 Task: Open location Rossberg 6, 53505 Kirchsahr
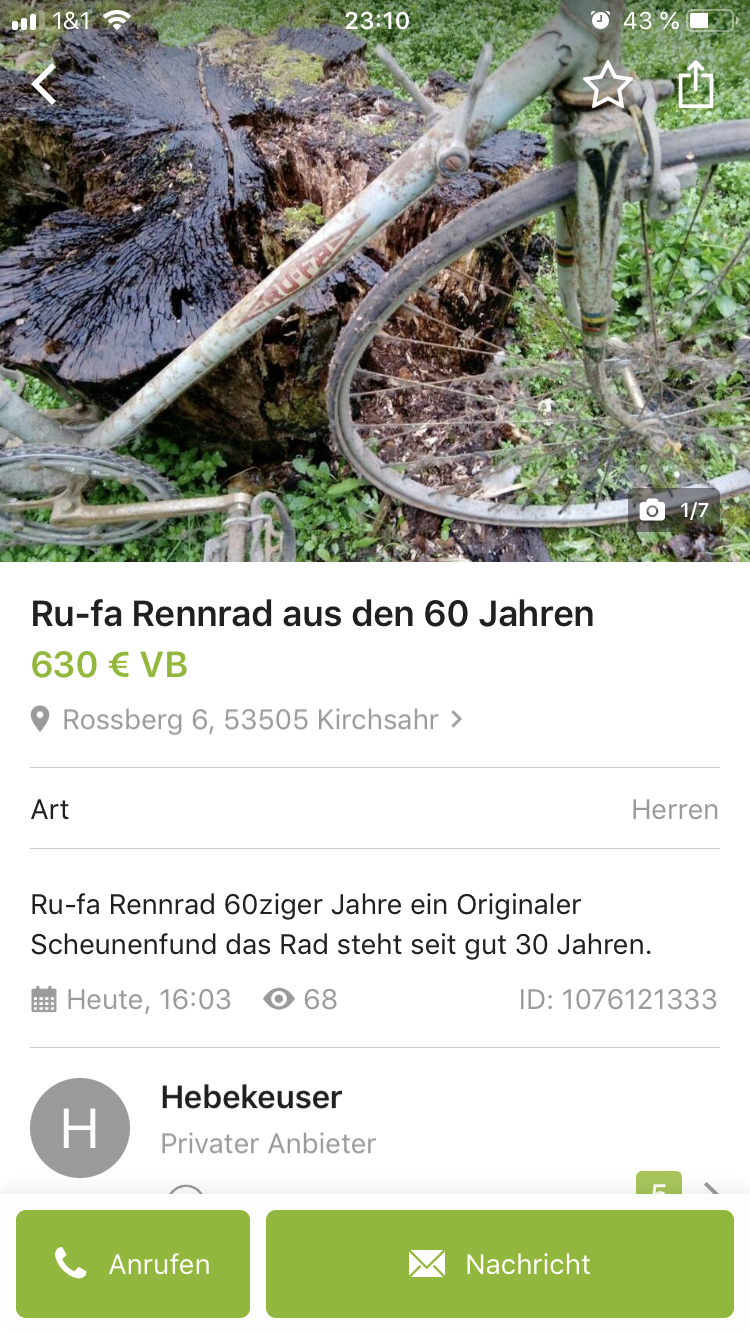pyautogui.click(x=248, y=719)
